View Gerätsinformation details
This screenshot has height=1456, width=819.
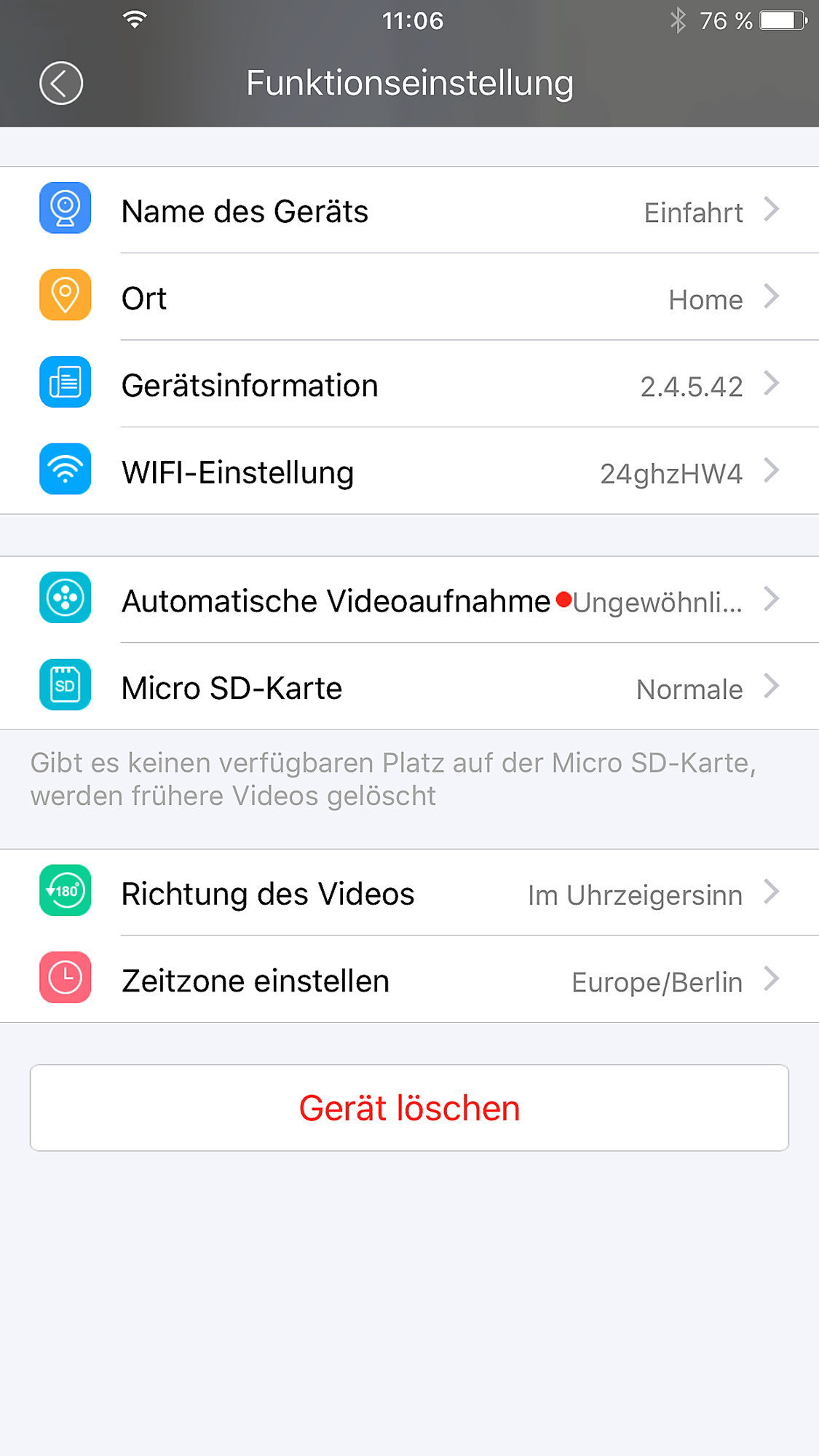pos(409,385)
